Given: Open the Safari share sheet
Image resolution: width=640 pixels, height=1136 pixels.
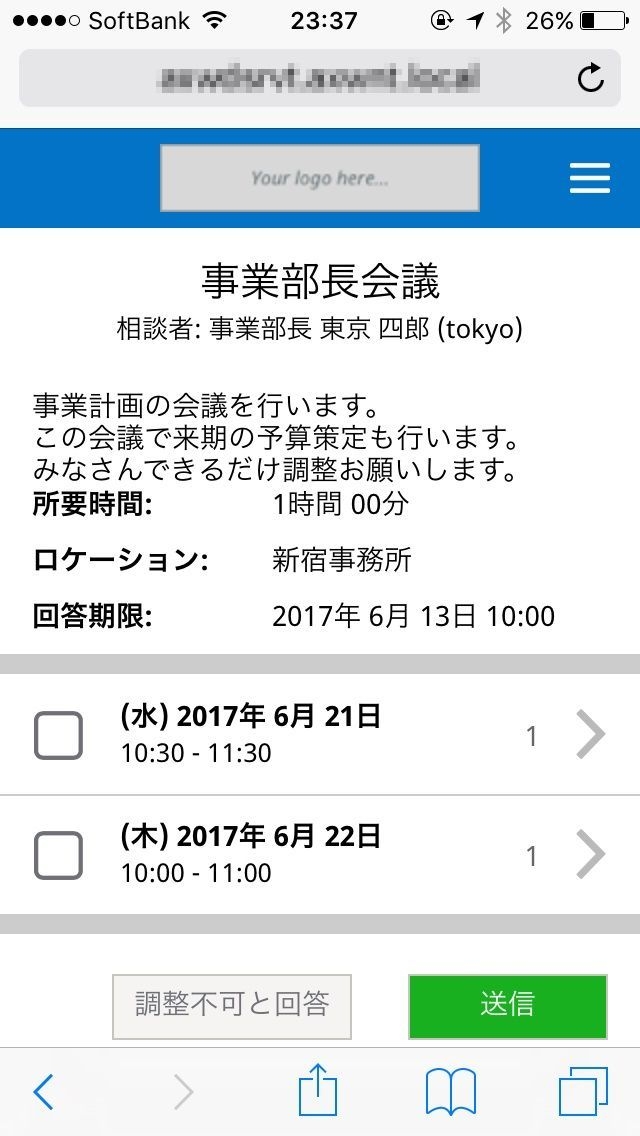Looking at the screenshot, I should [317, 1091].
